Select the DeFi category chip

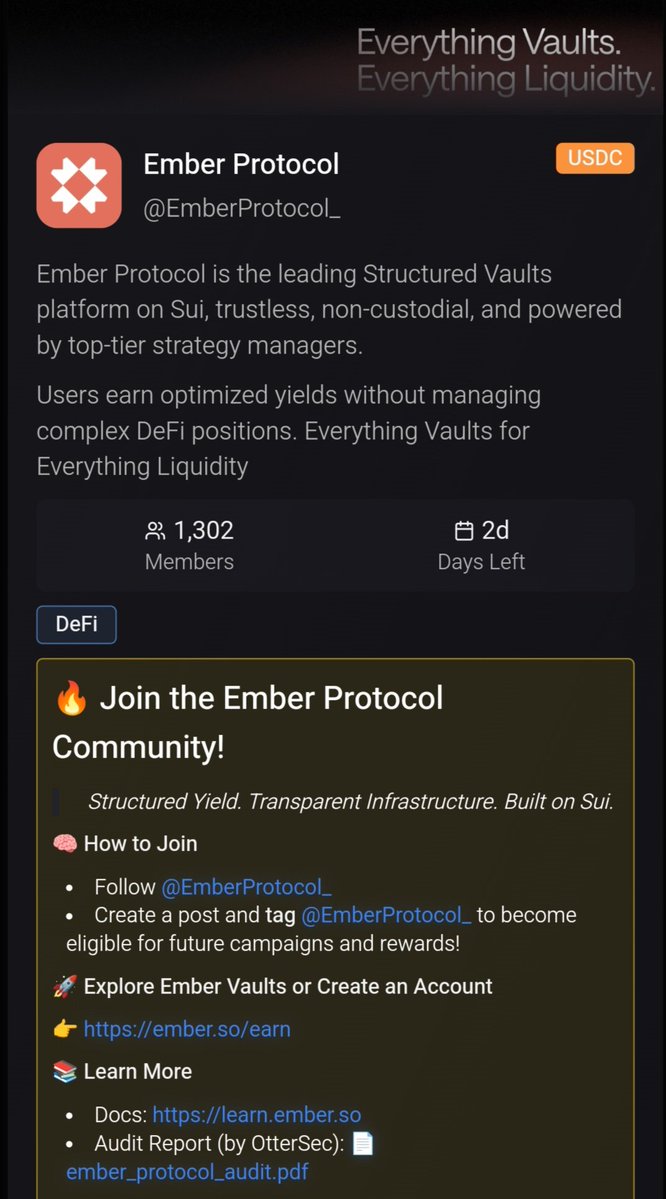[x=77, y=624]
